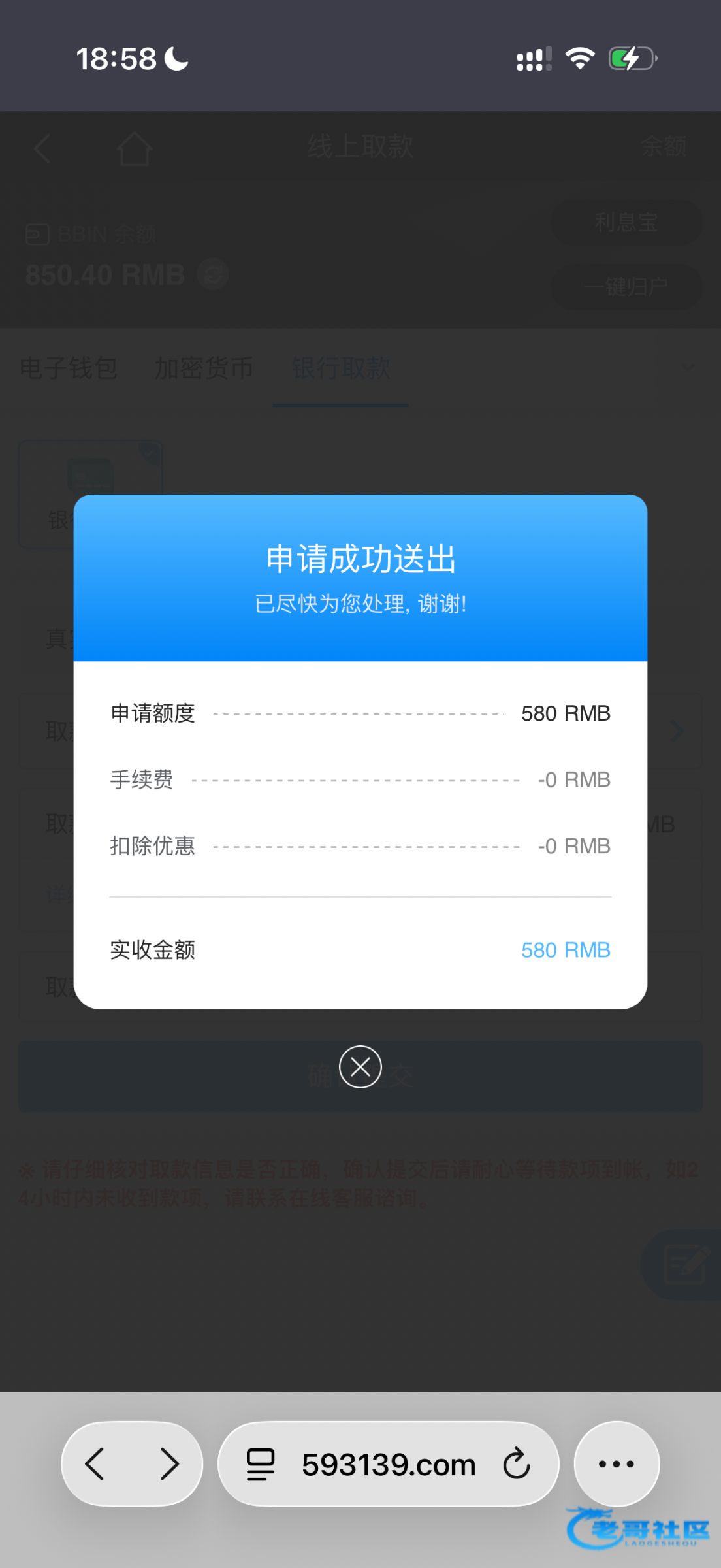Open the browser's more options menu
721x1568 pixels.
(x=616, y=1463)
